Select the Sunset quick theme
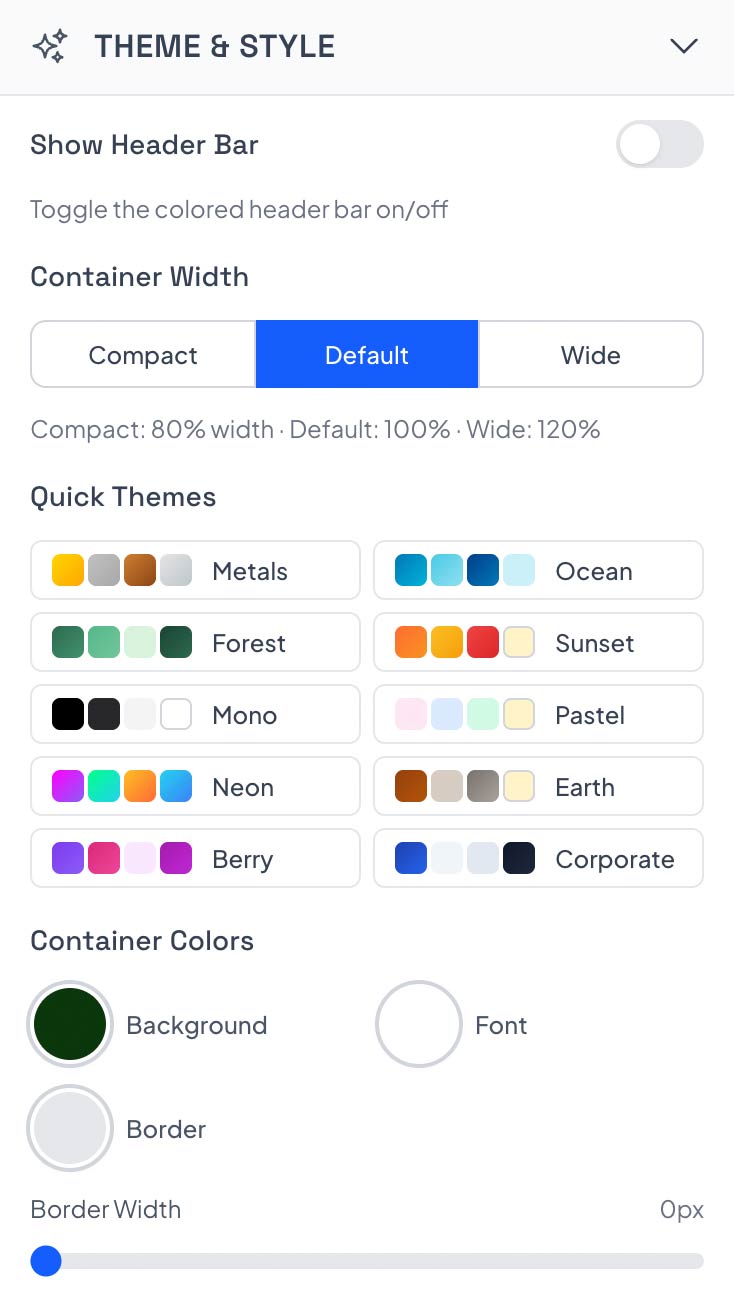Viewport: 734px width, 1312px height. (x=537, y=642)
